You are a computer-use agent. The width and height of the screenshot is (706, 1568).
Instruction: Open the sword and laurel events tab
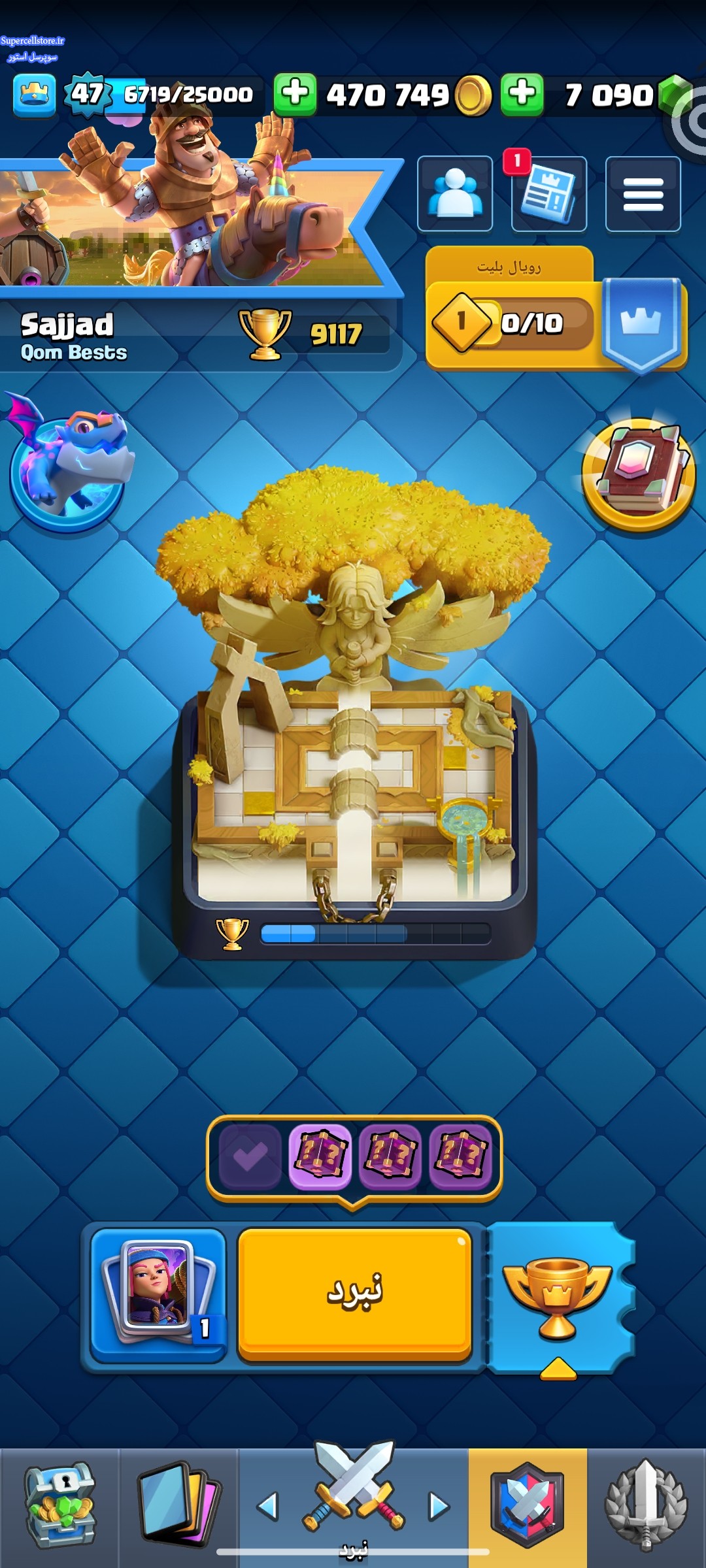647,1507
